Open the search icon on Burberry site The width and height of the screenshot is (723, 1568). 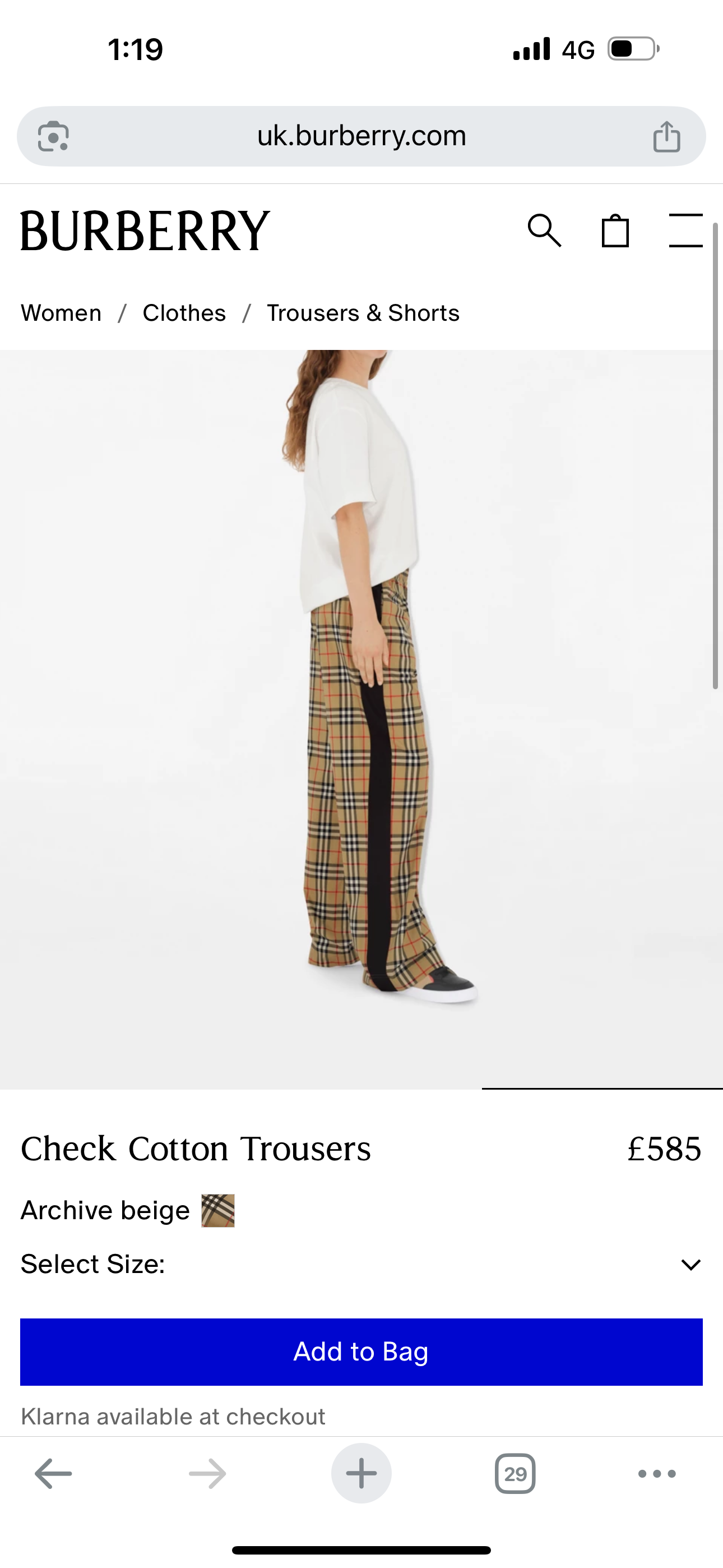[x=546, y=231]
